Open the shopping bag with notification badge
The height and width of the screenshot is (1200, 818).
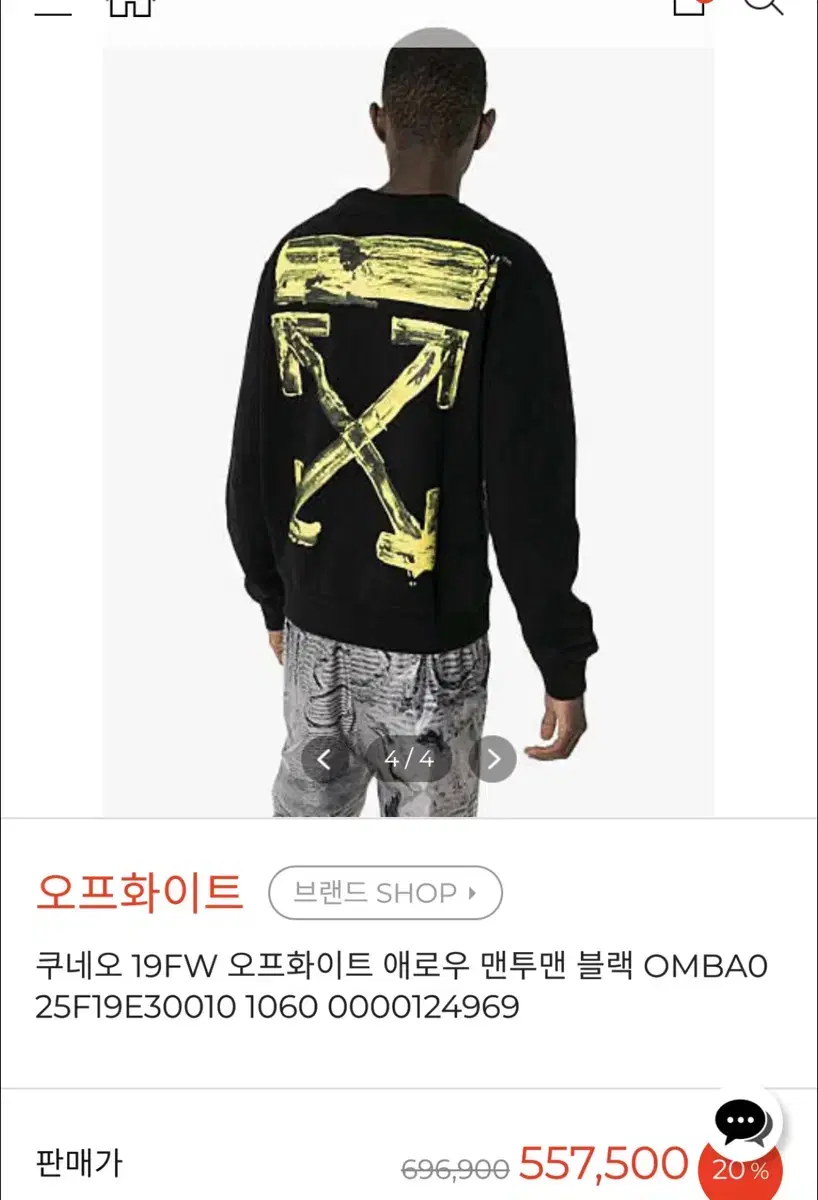click(x=691, y=8)
